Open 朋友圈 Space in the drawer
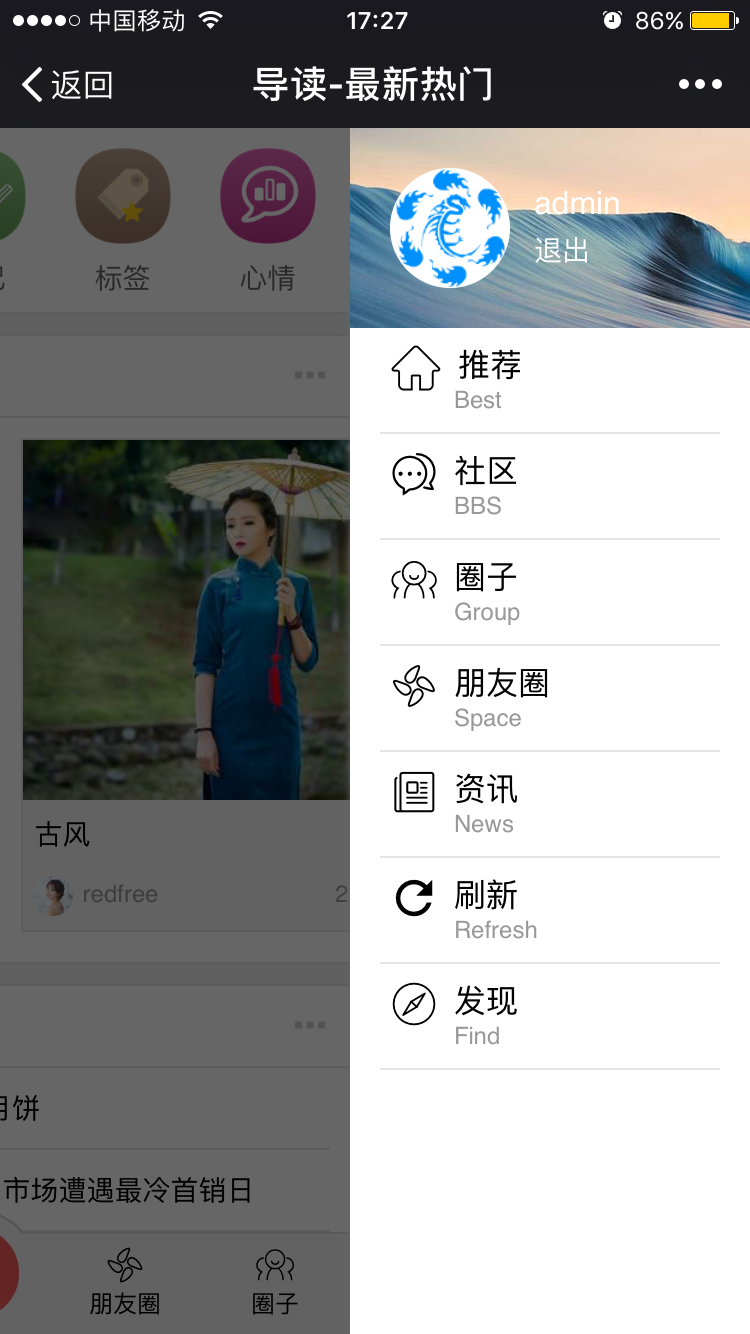Screen dimensions: 750x1334 [x=550, y=698]
